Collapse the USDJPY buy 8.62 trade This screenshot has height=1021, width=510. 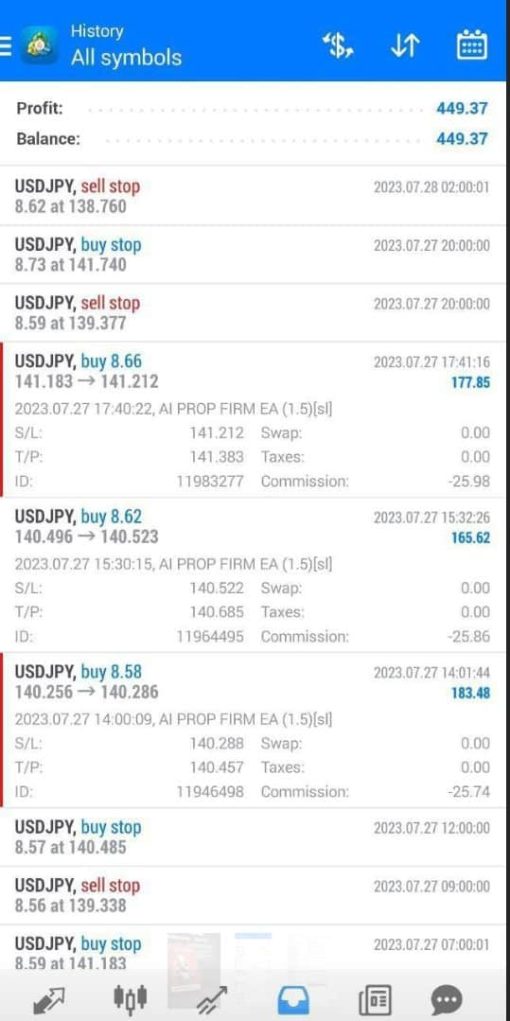pyautogui.click(x=253, y=575)
